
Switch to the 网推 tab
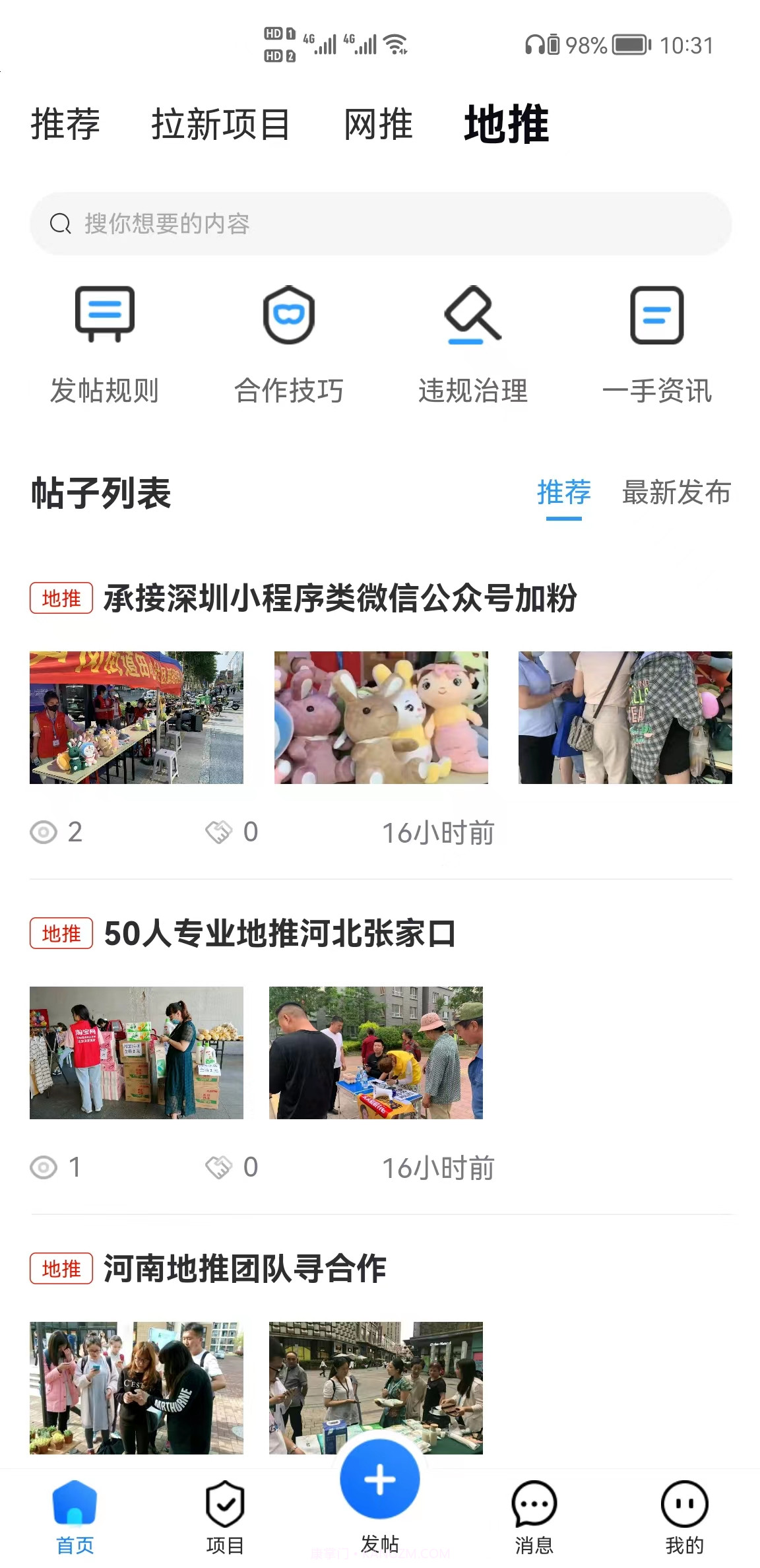(377, 124)
